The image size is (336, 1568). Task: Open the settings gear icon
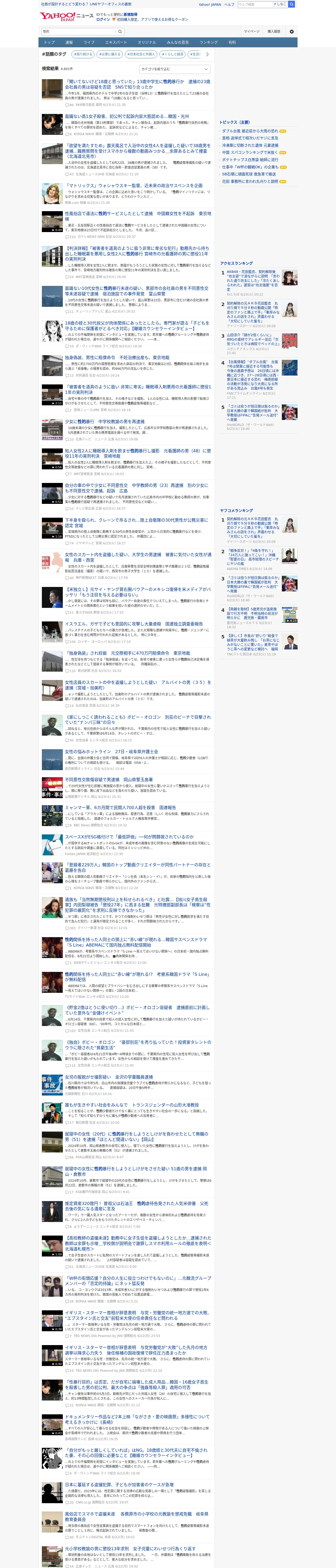[292, 32]
